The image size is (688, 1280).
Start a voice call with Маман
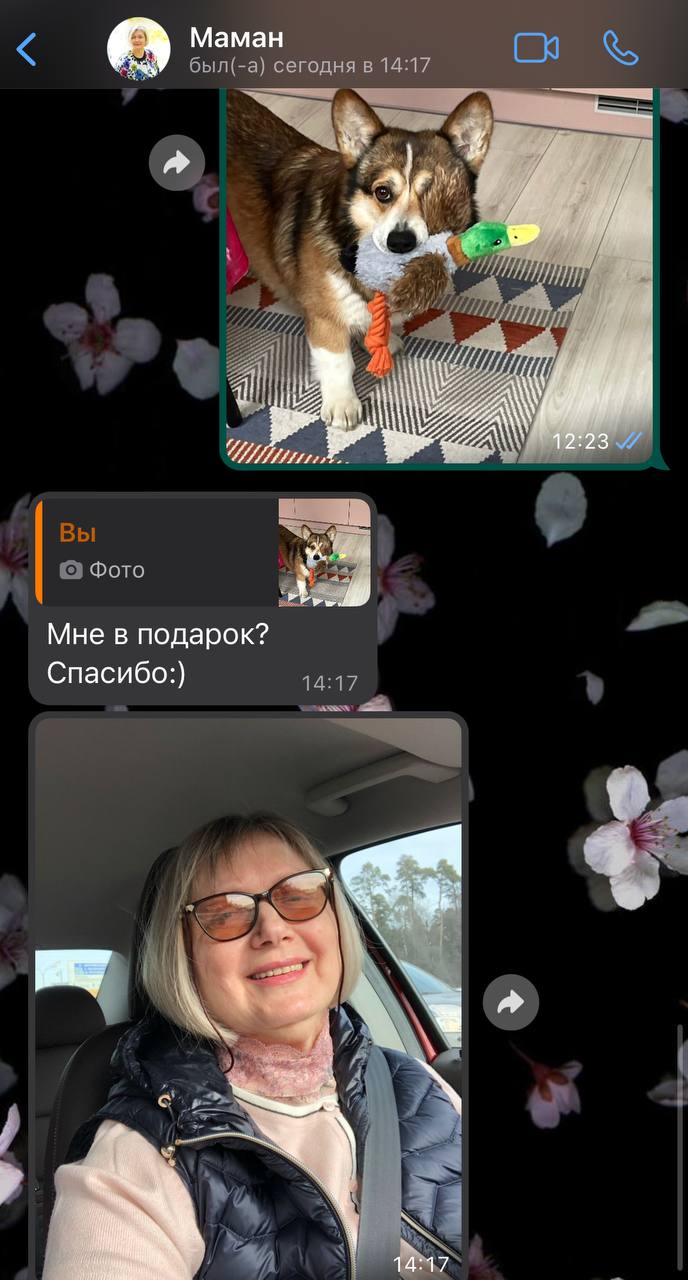[620, 48]
